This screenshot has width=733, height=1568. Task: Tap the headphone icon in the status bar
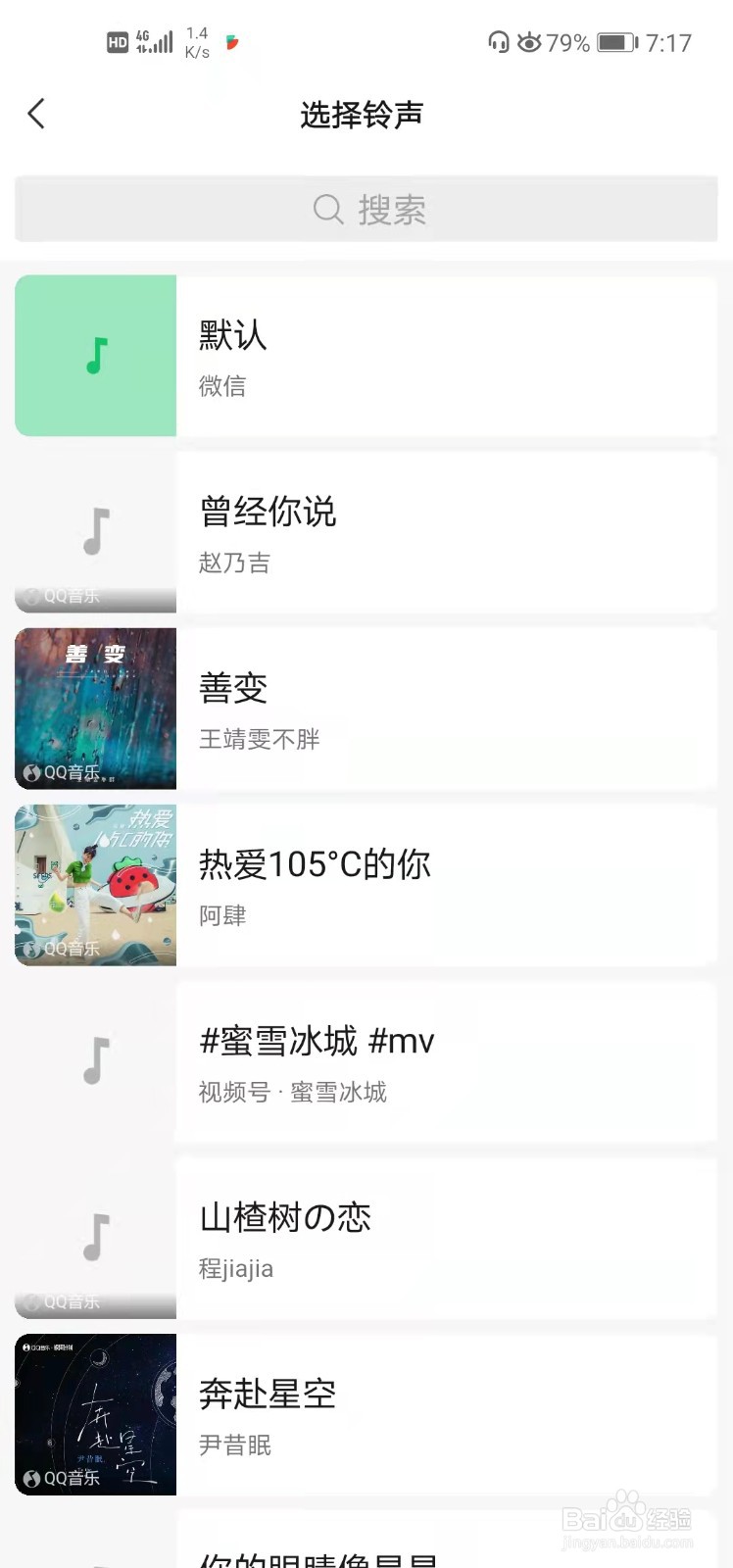coord(498,42)
